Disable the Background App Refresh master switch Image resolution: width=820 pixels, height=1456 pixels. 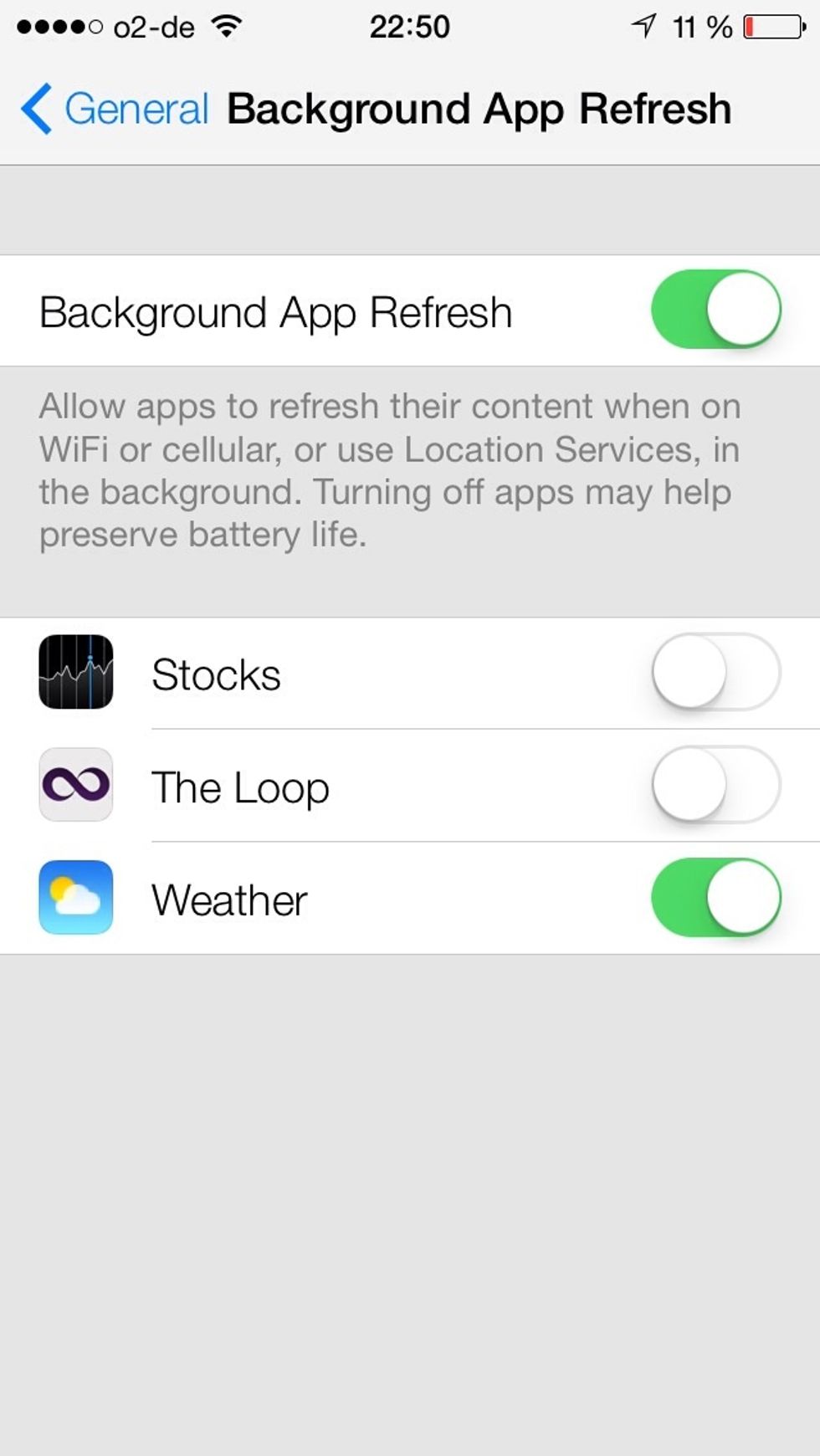click(x=715, y=310)
